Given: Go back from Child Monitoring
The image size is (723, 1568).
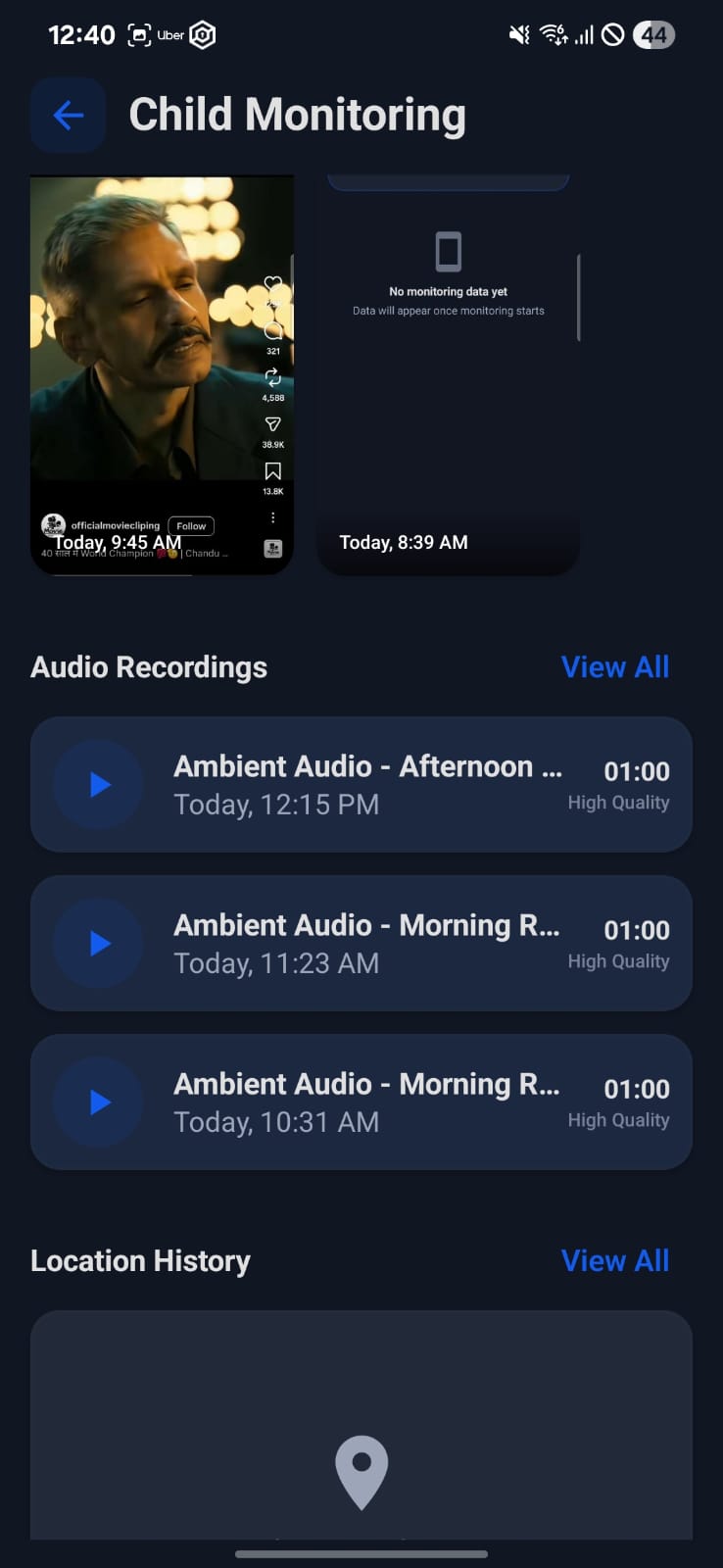Looking at the screenshot, I should pos(68,116).
